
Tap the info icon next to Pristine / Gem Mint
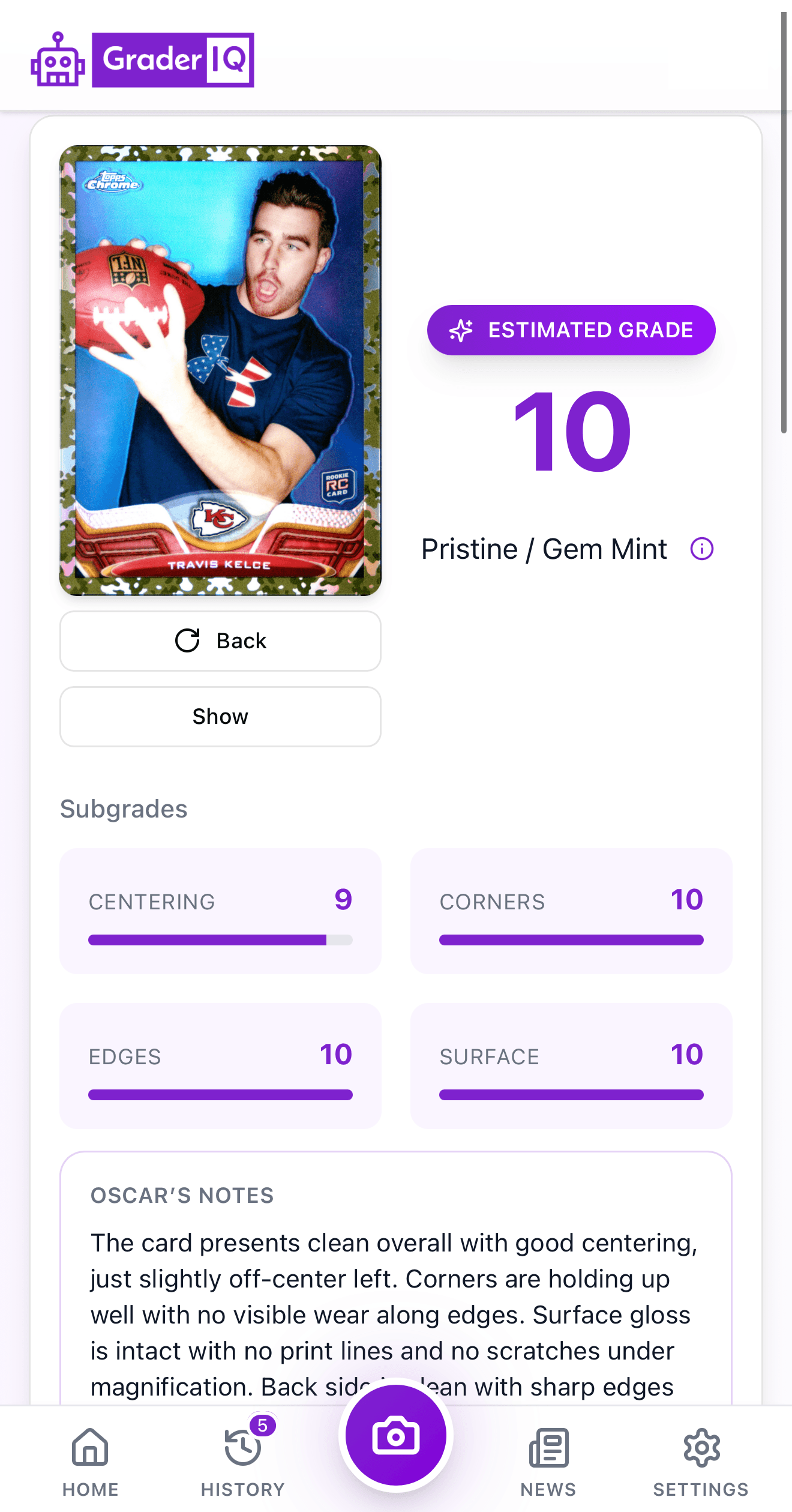(701, 548)
